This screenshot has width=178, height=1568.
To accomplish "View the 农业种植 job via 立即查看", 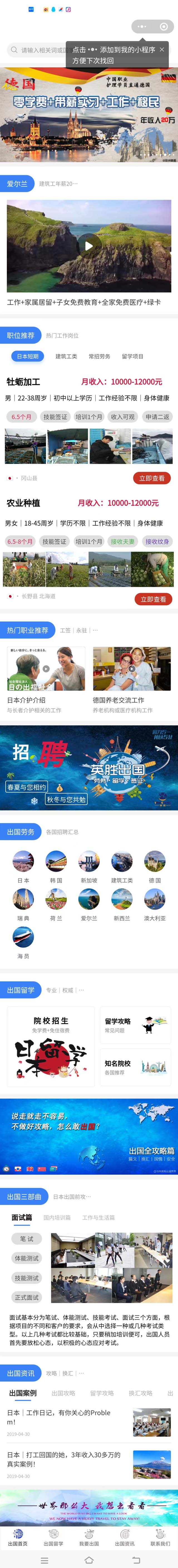I will coord(152,599).
